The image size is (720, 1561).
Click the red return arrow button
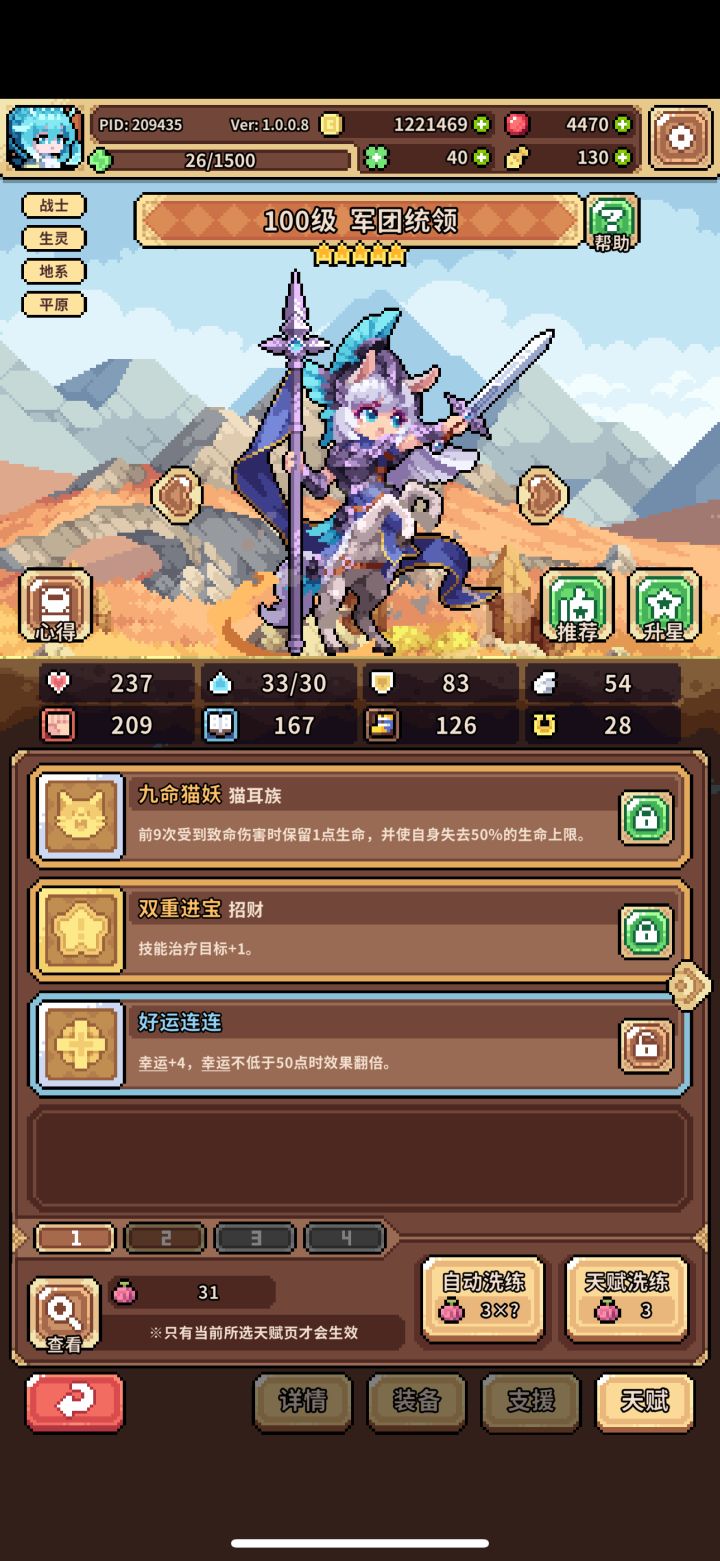[73, 1403]
